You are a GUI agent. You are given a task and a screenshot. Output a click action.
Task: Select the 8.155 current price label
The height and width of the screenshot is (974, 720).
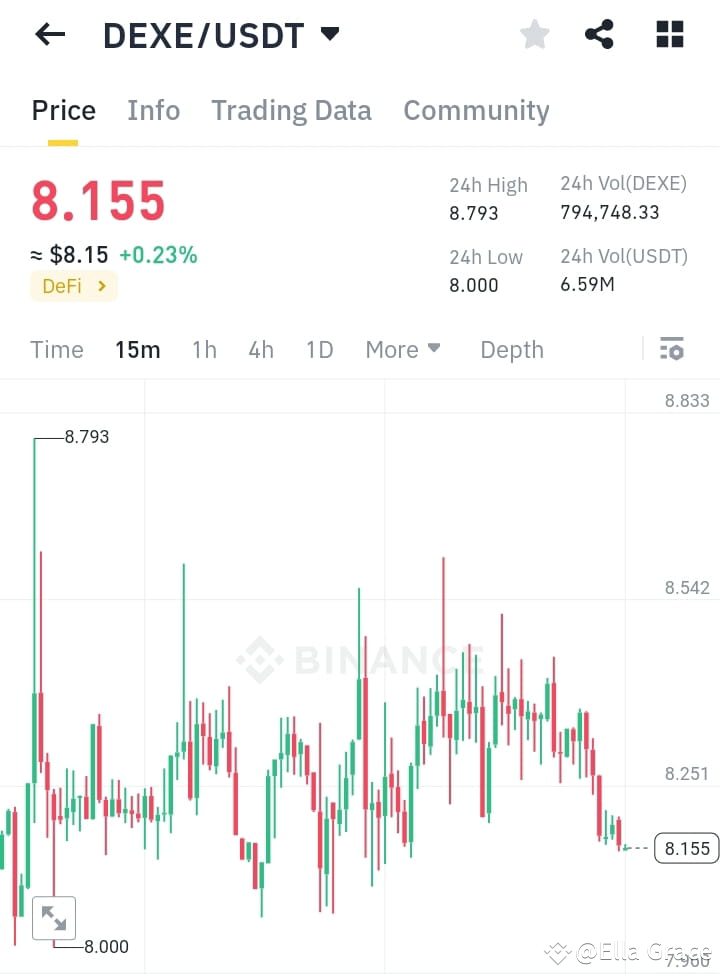[x=685, y=848]
